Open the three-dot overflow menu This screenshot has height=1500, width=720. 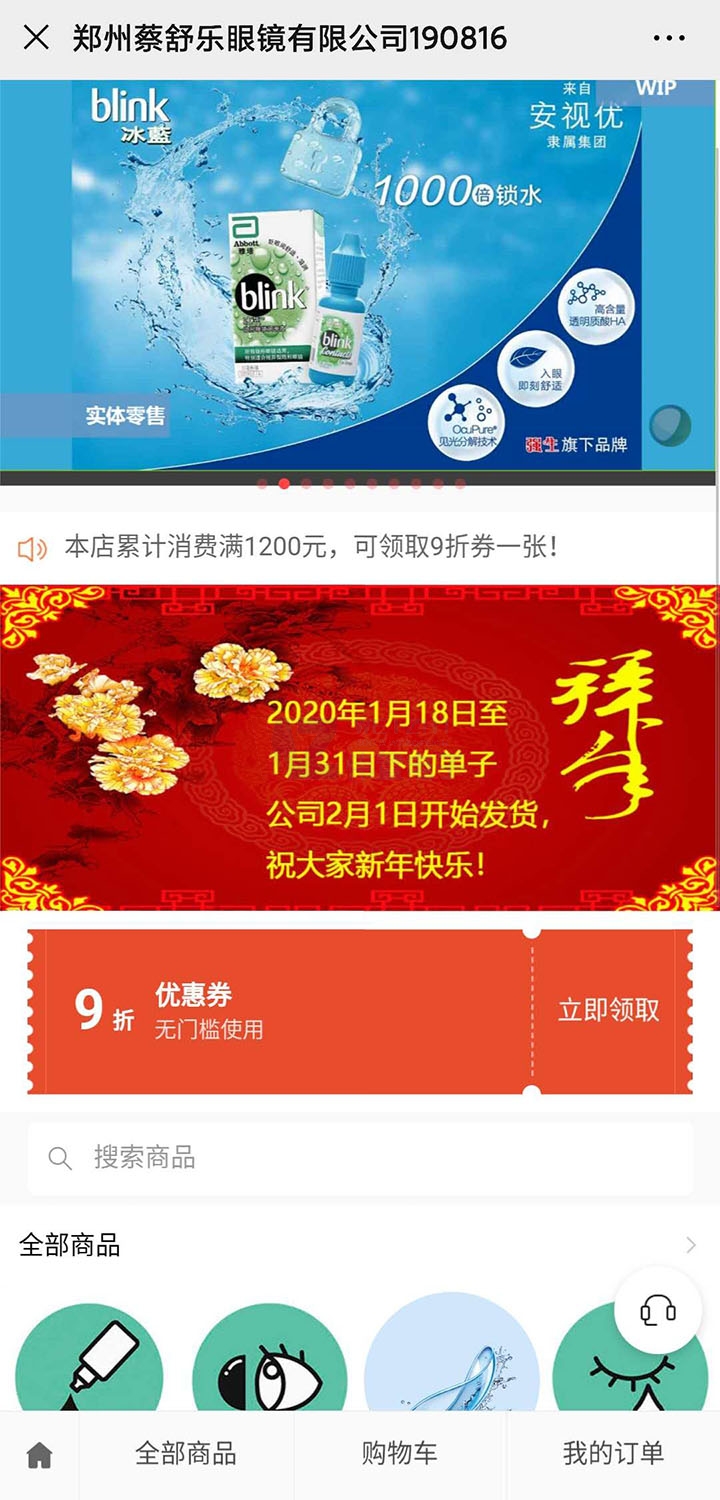coord(668,38)
